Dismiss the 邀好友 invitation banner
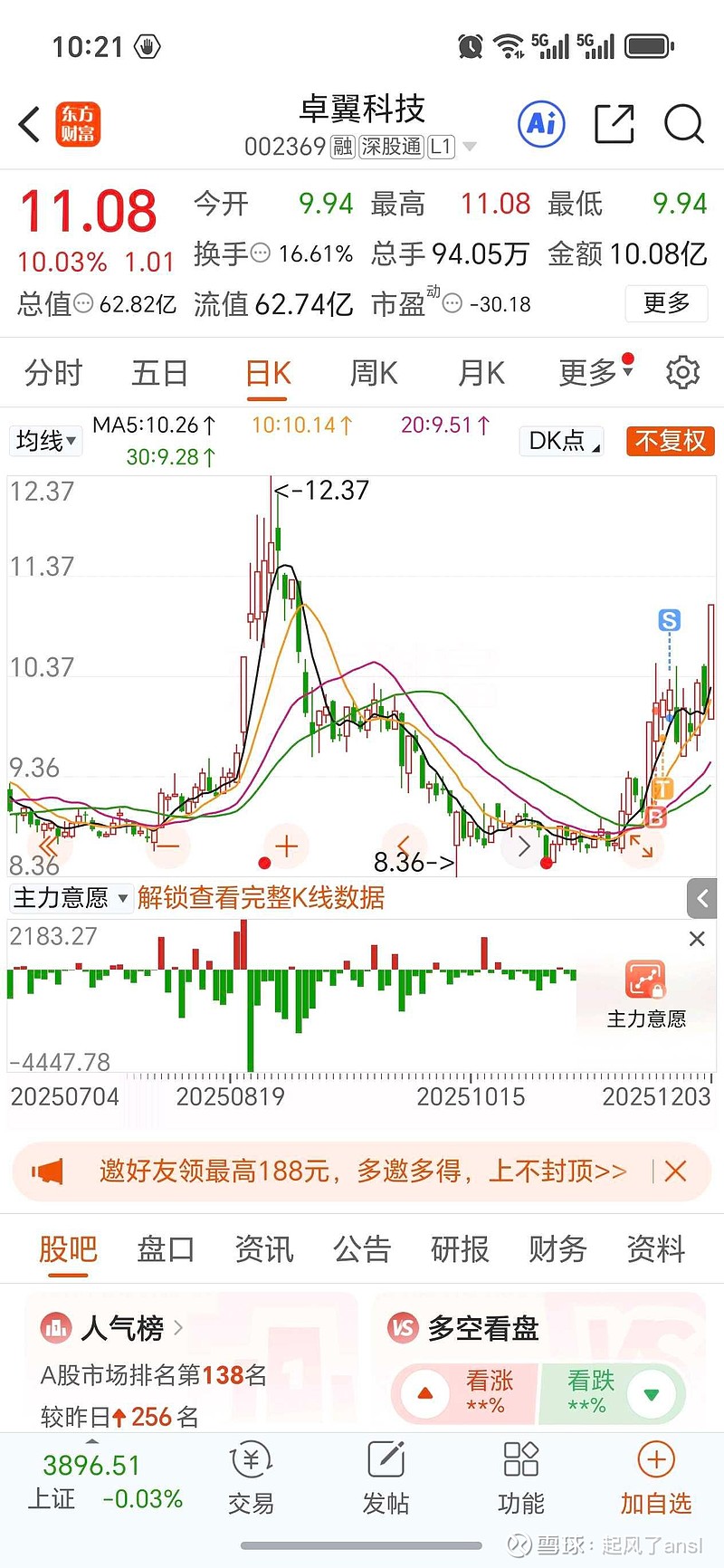Screen dimensions: 724x1568 pos(675,1171)
